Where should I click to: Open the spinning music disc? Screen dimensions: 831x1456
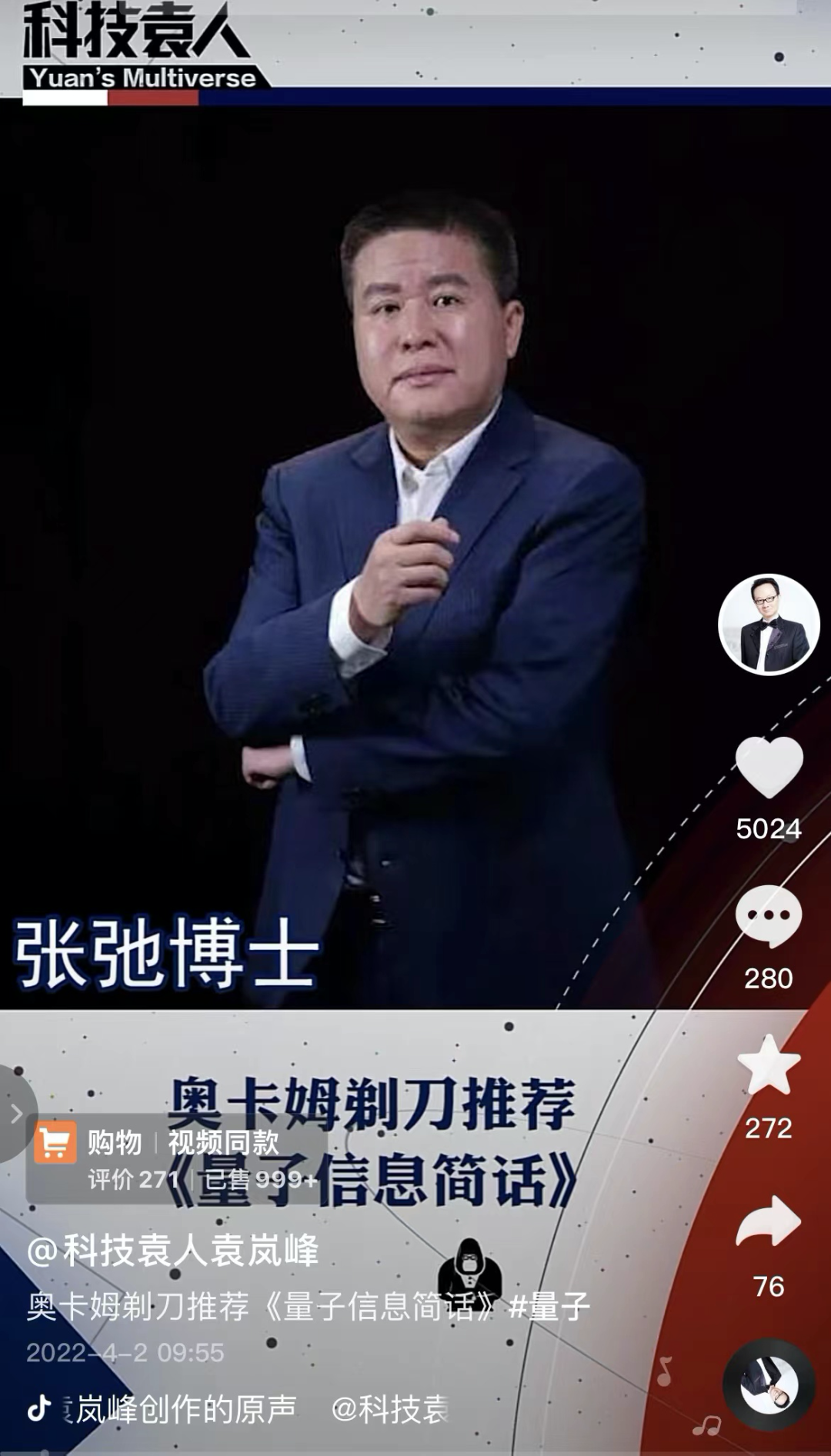[x=769, y=1384]
